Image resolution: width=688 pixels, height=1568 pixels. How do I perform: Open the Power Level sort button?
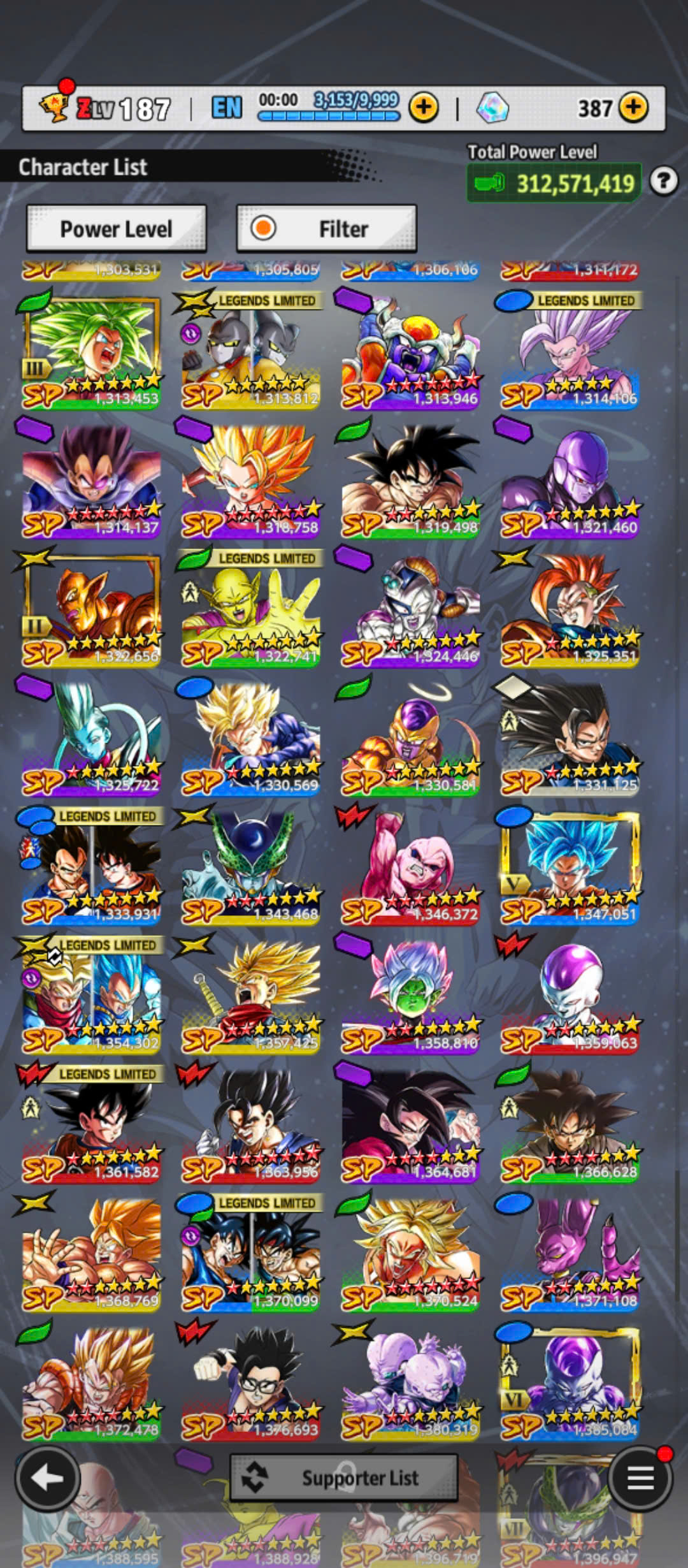[116, 228]
